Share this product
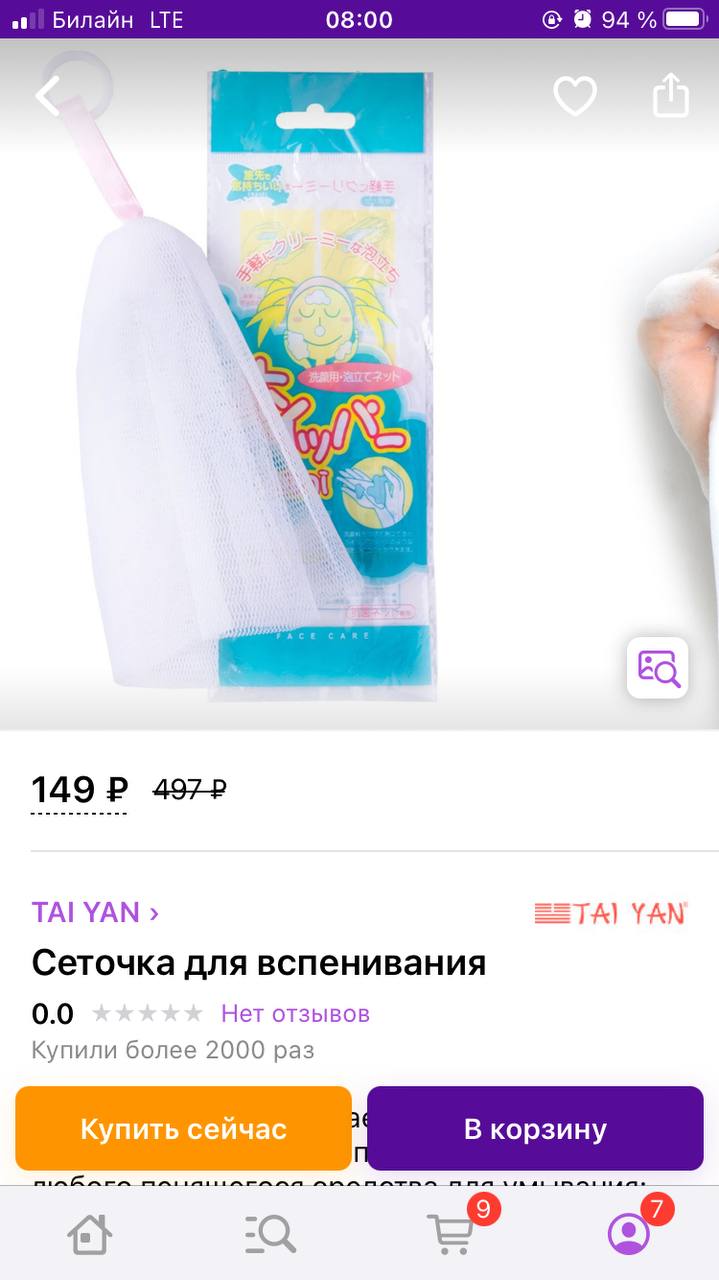719x1280 pixels. point(671,95)
